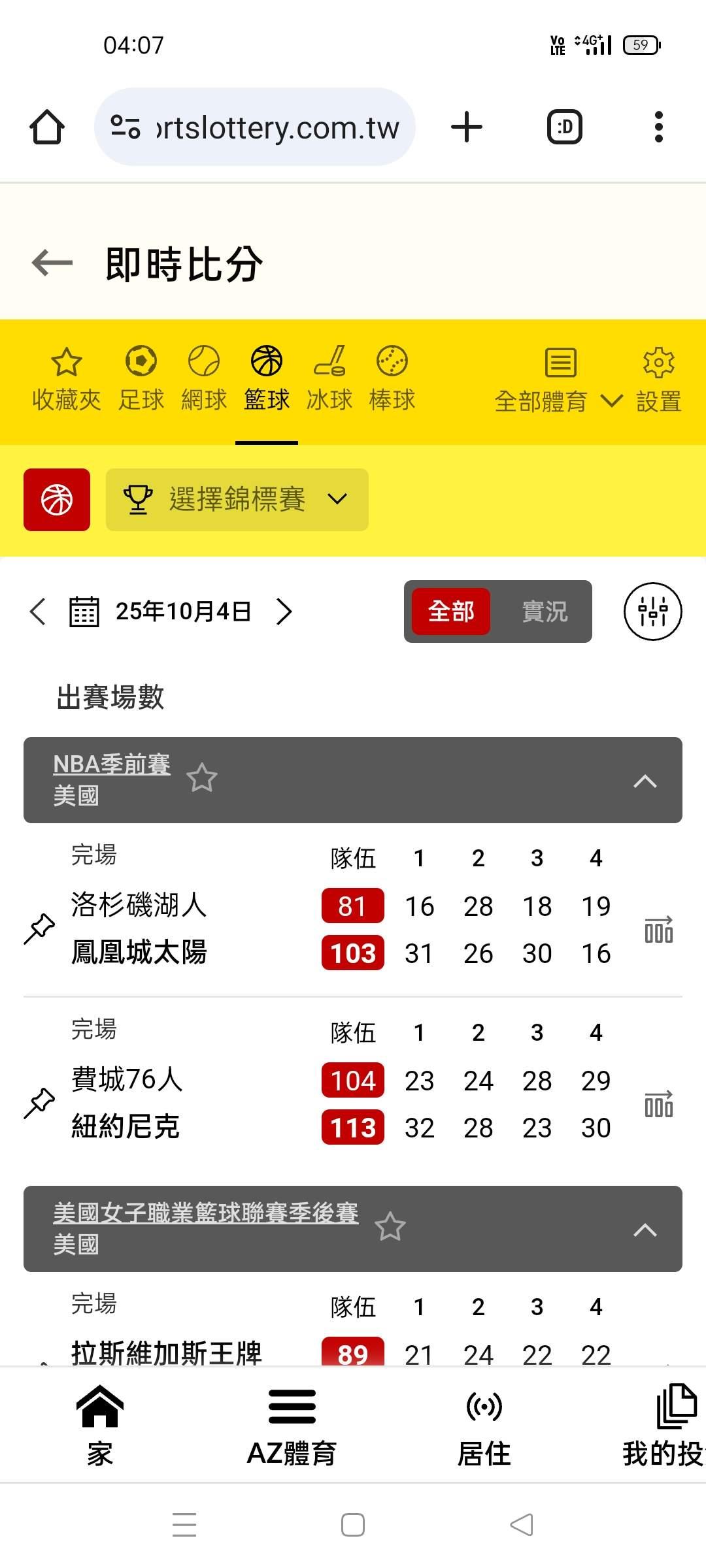This screenshot has width=706, height=1568.
Task: Select the 冰球 sport tab
Action: pos(329,379)
